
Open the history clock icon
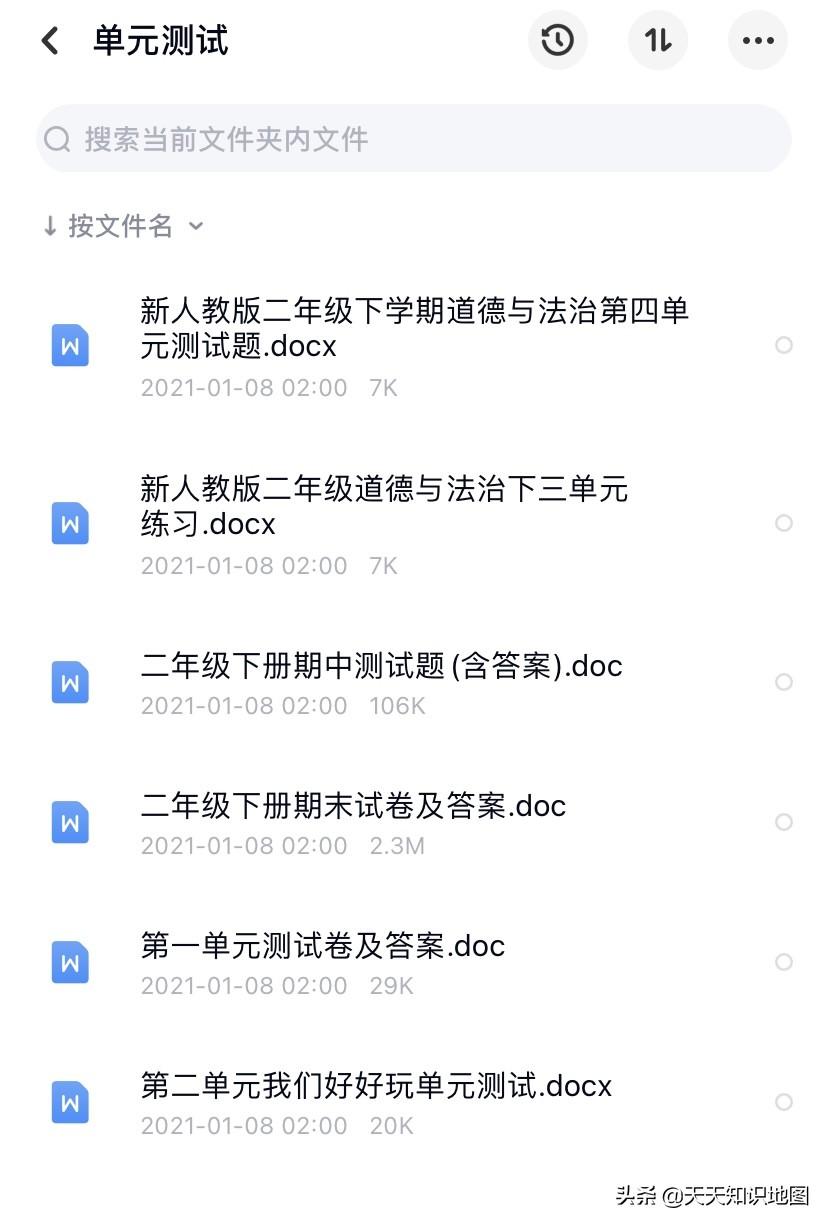click(x=557, y=41)
